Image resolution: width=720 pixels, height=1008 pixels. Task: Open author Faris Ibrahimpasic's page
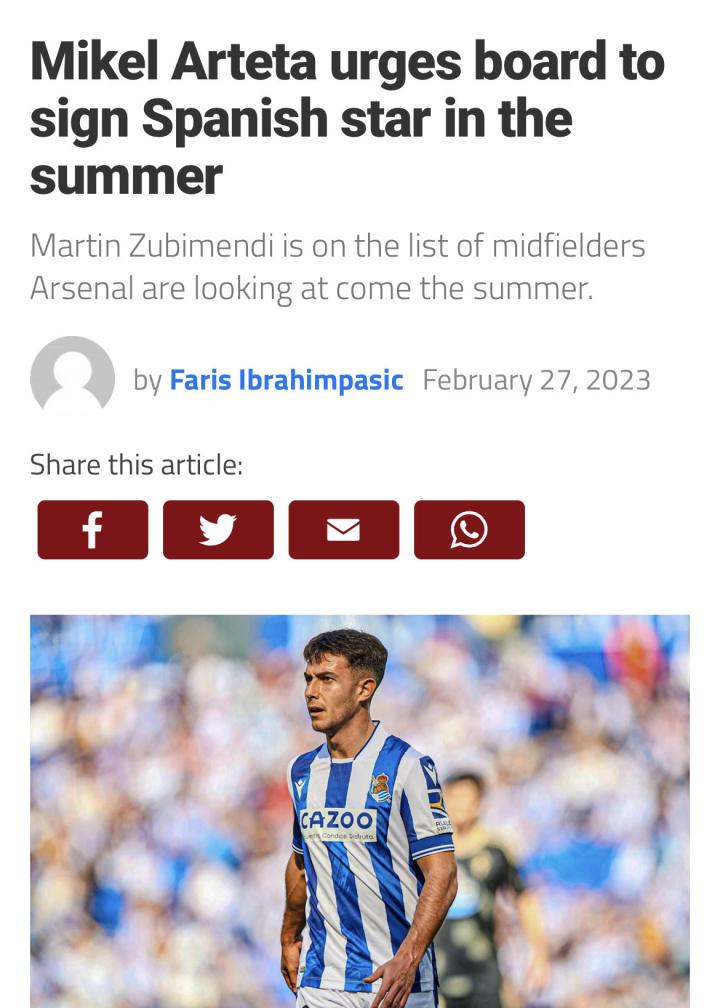coord(286,380)
